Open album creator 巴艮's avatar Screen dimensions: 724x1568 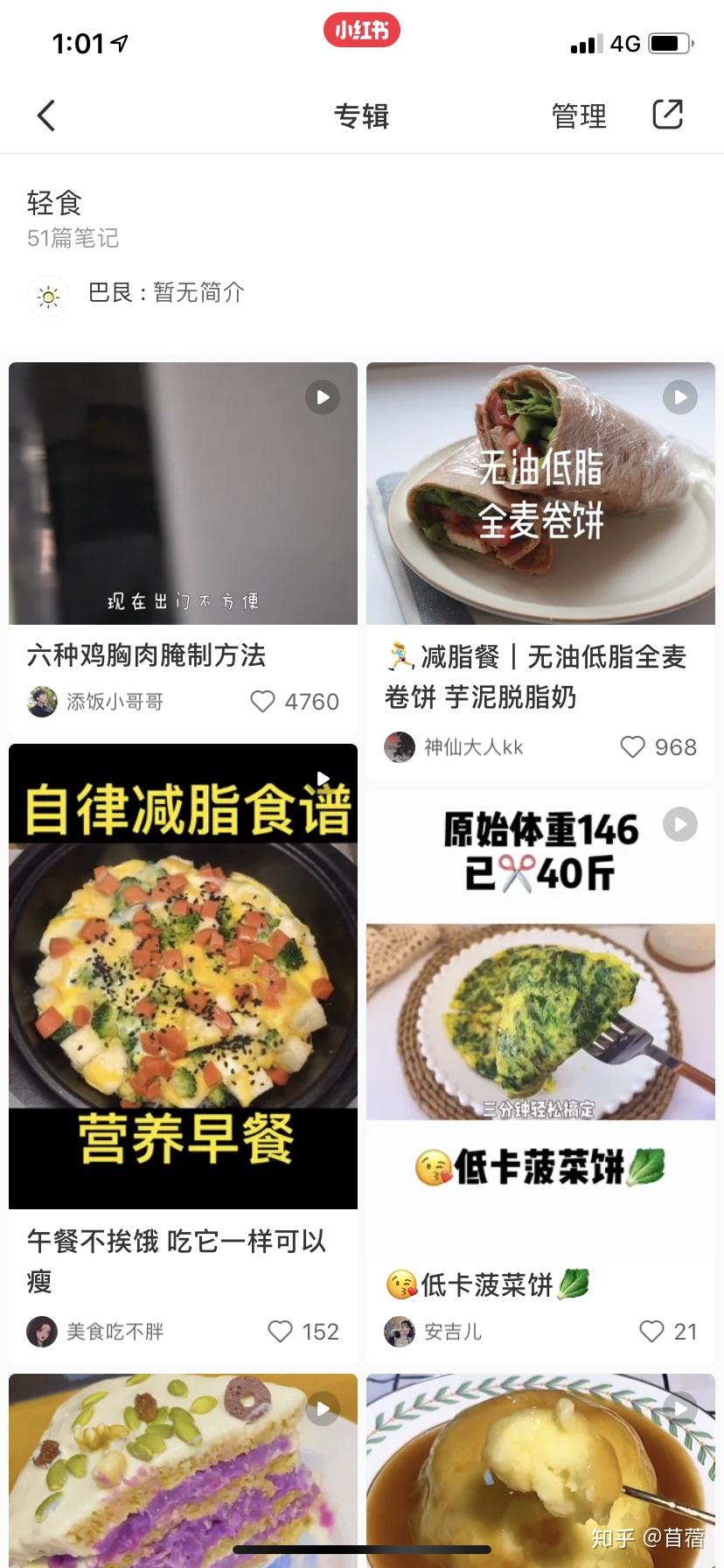click(48, 296)
